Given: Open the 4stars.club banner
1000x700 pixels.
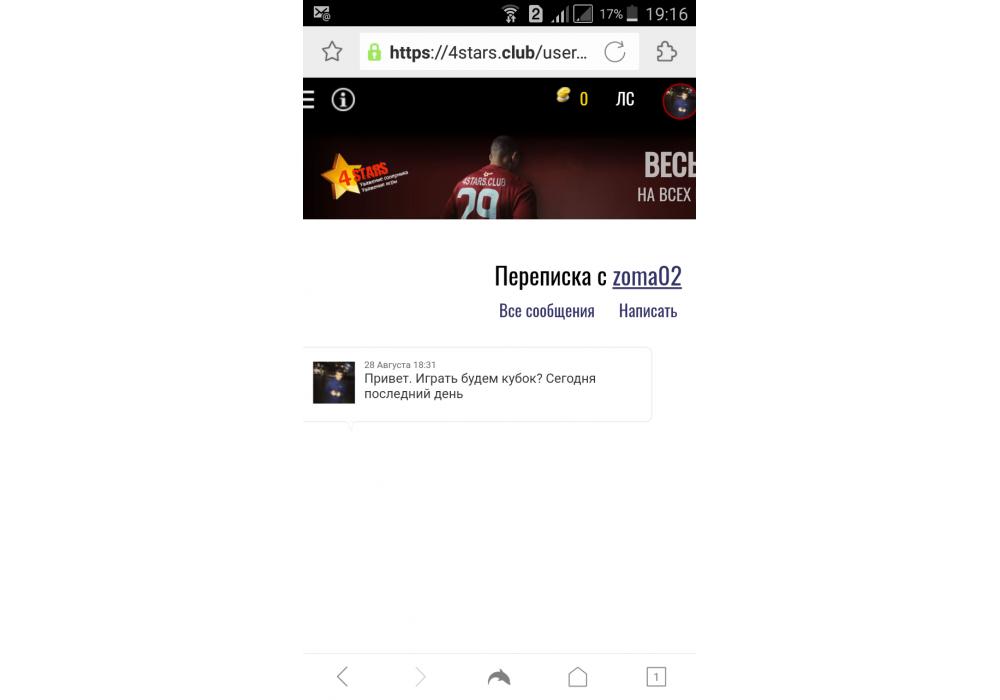Looking at the screenshot, I should tap(498, 175).
